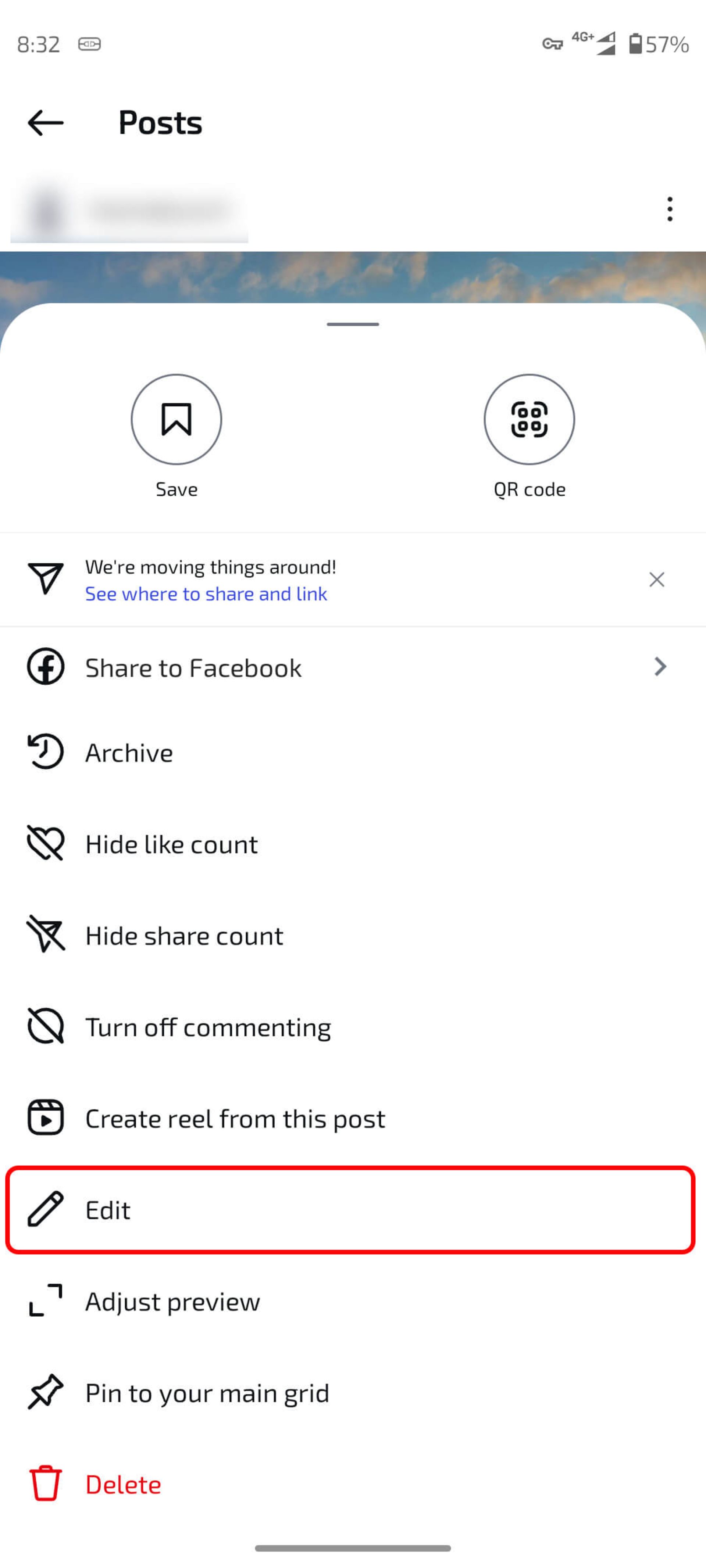The image size is (706, 1568).
Task: Open the QR code for this post
Action: coord(529,419)
